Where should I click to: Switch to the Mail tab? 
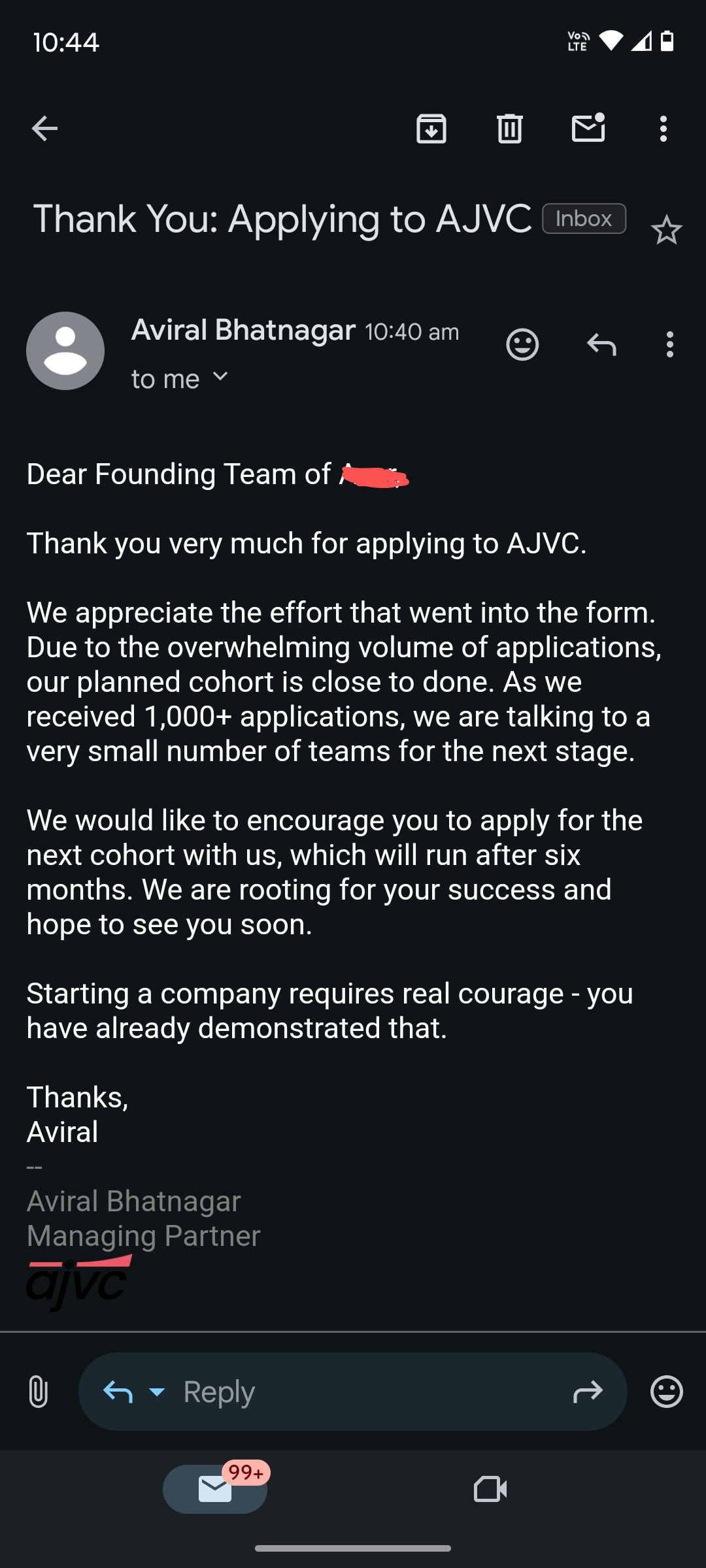tap(215, 1489)
